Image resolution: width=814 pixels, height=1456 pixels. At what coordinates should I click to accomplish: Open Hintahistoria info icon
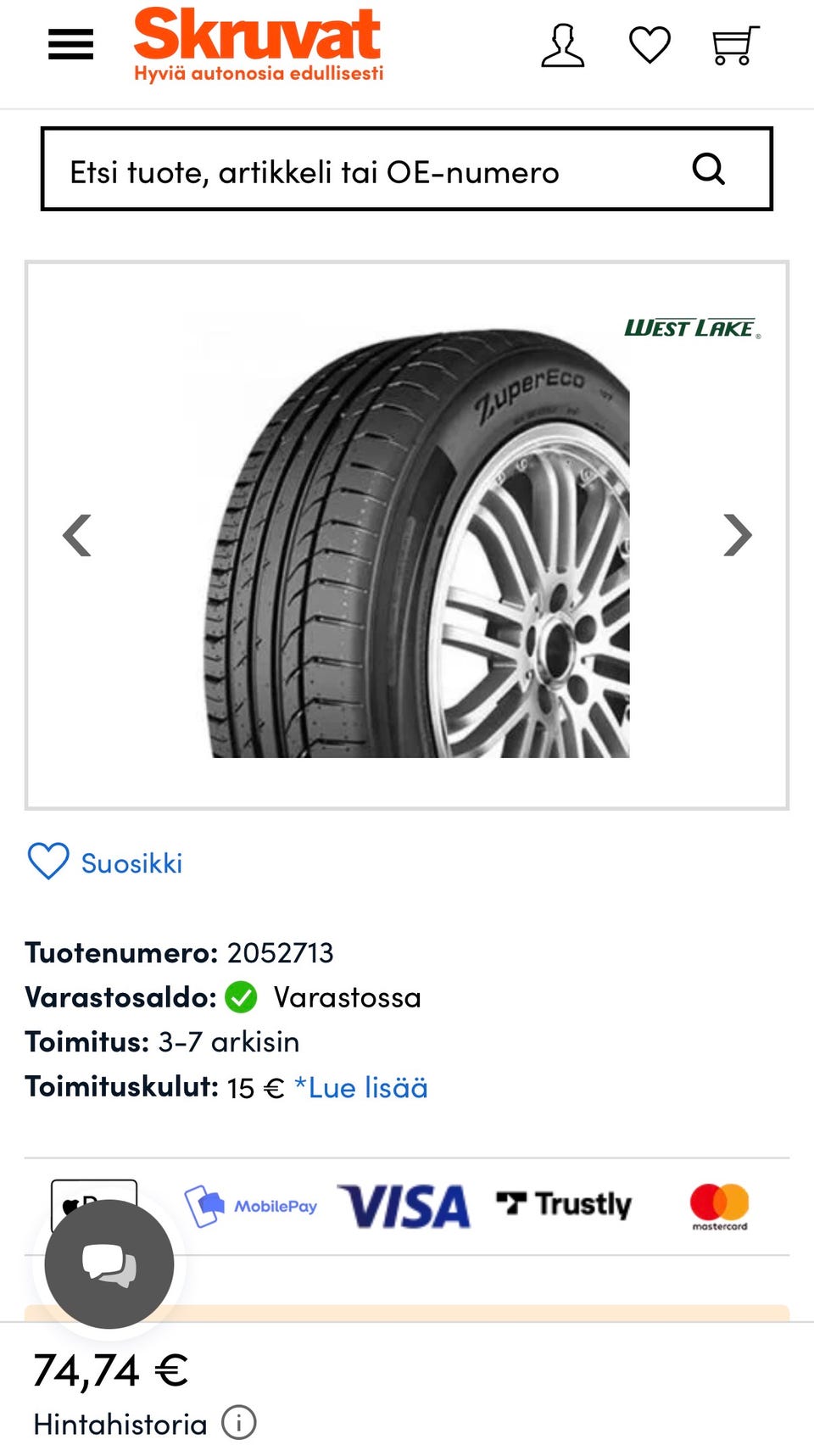pos(239,1422)
